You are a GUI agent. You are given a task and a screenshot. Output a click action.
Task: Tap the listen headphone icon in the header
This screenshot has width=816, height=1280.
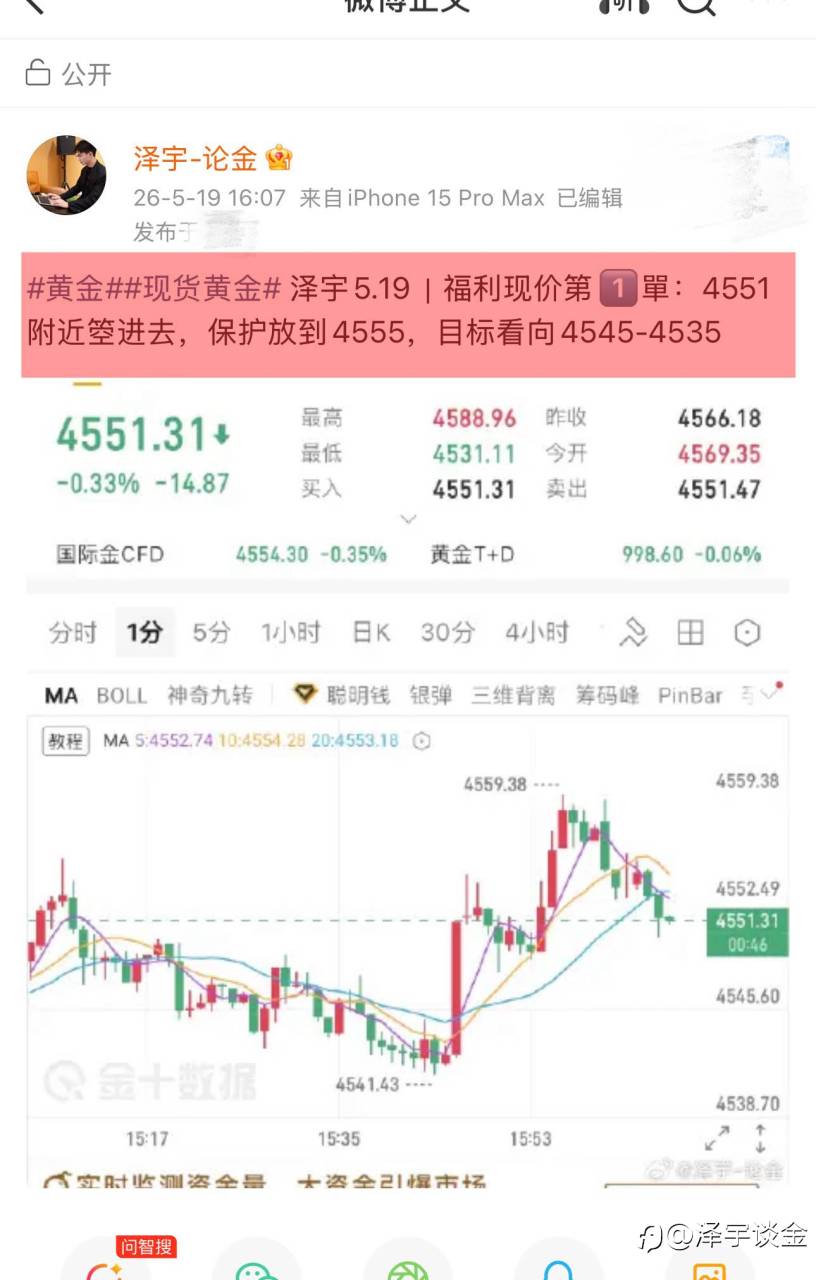pos(625,6)
